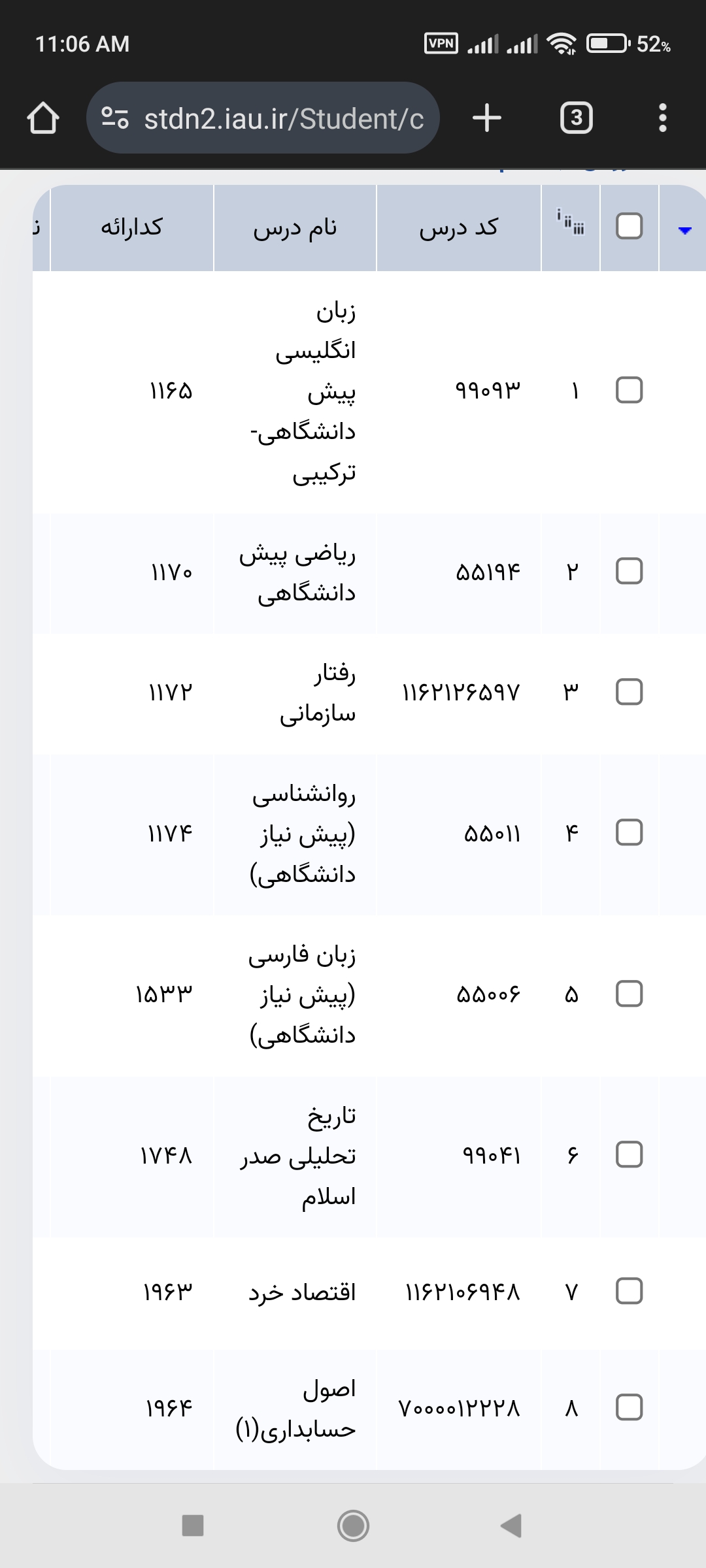The width and height of the screenshot is (706, 1568).
Task: Go back with the system back button
Action: tap(511, 1526)
